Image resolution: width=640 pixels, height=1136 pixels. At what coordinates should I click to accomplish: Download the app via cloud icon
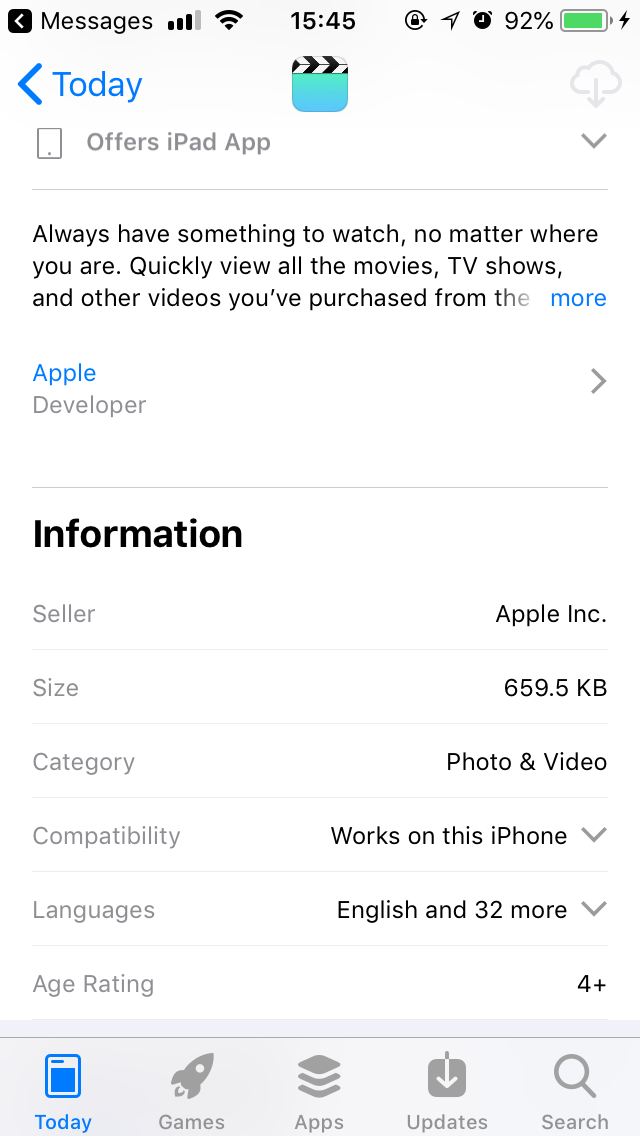[x=595, y=85]
